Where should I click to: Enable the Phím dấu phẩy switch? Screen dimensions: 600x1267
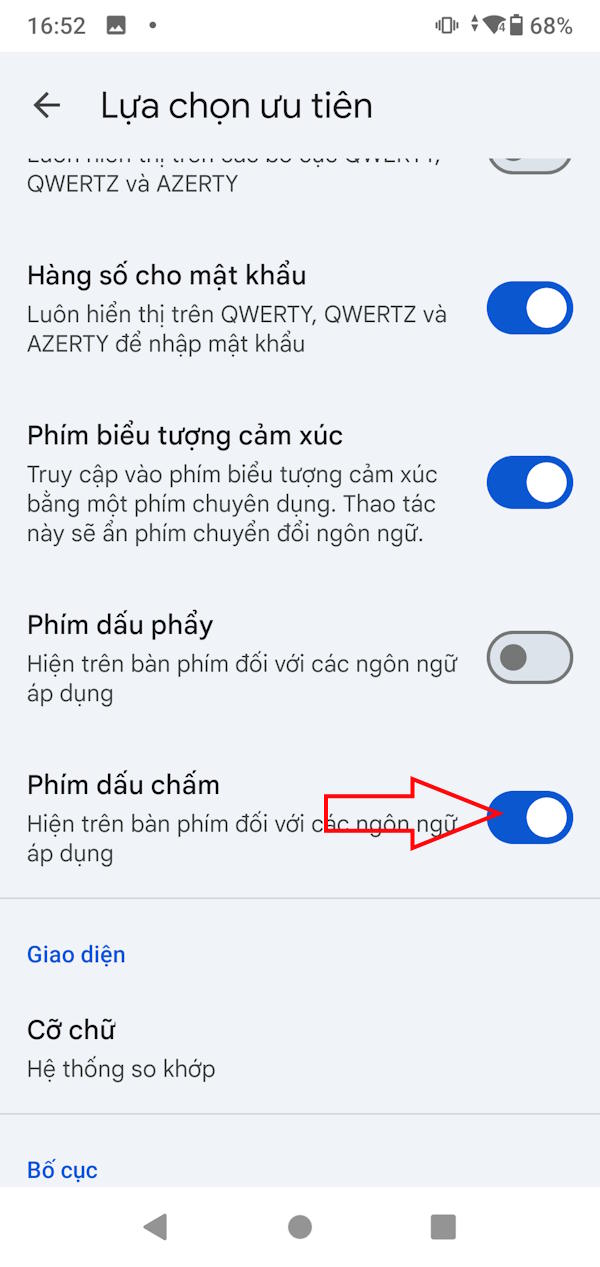coord(529,658)
